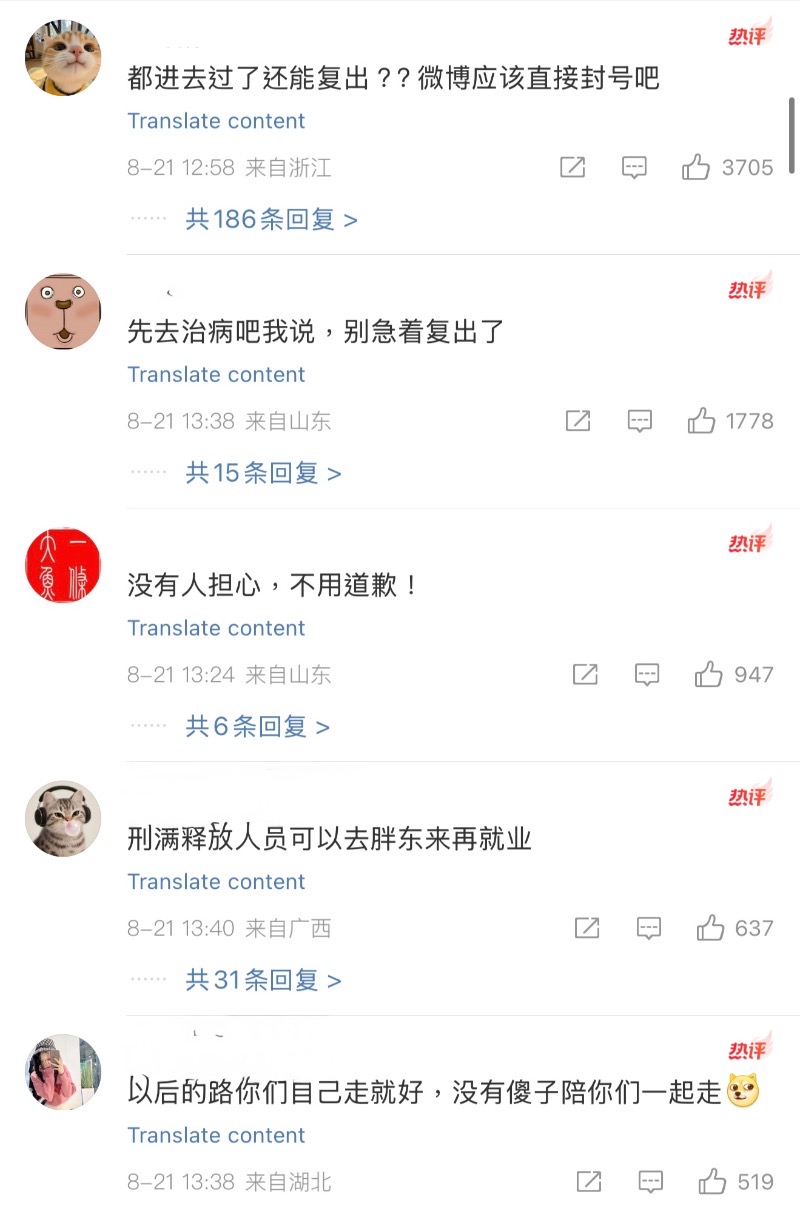
Task: Translate the comment 没有人担心，不用道歉
Action: coord(216,628)
